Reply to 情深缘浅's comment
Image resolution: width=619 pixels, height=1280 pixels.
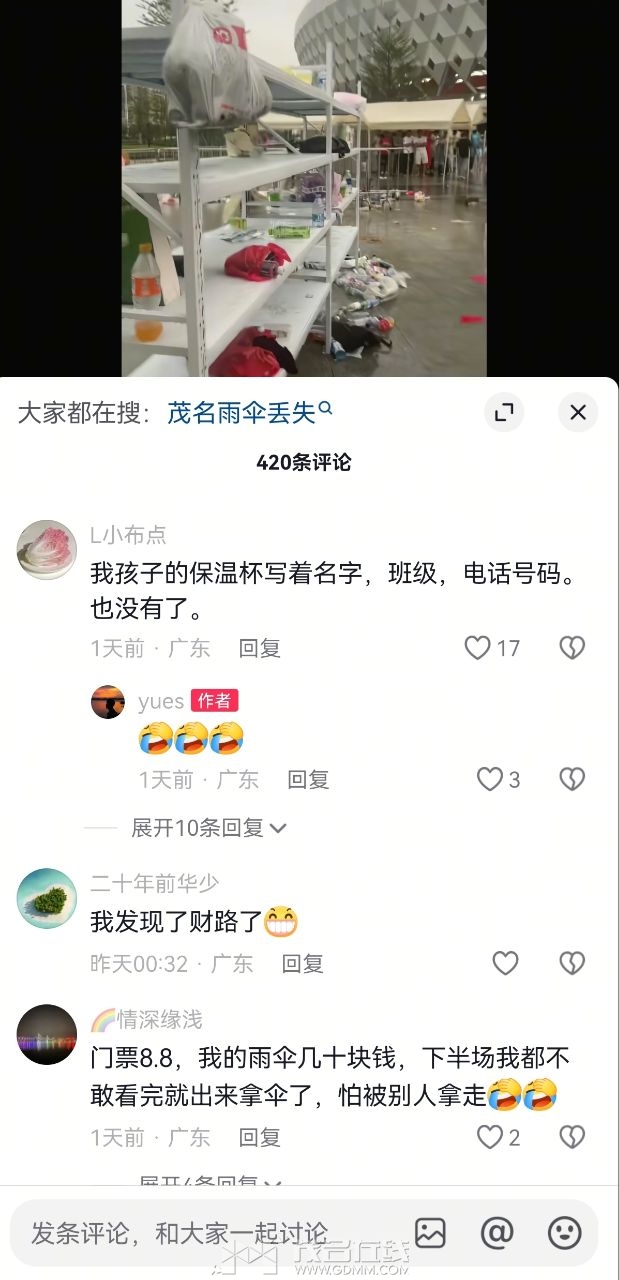[260, 1137]
